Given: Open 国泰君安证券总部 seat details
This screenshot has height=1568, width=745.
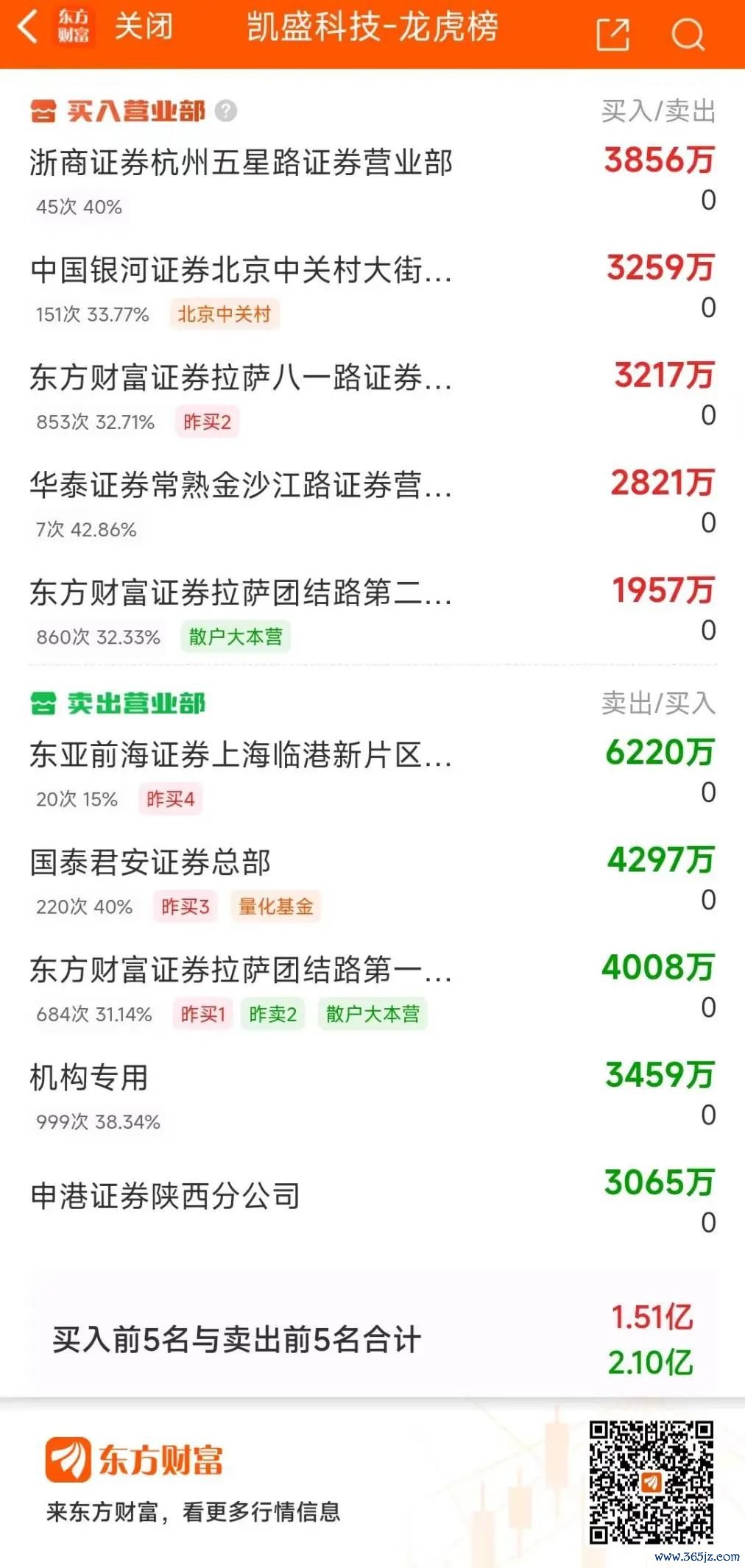Looking at the screenshot, I should click(x=151, y=863).
